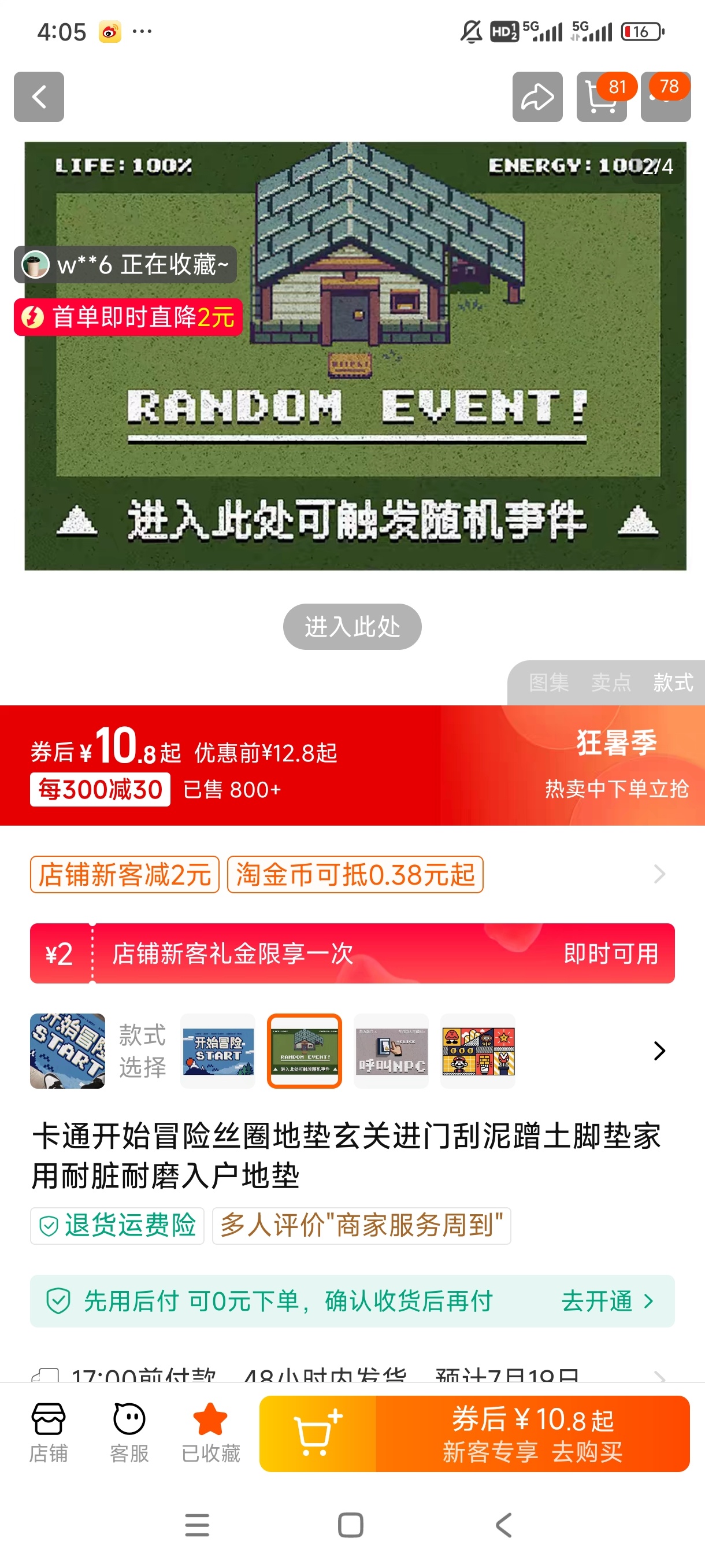The height and width of the screenshot is (1568, 705).
Task: Open the shopping cart
Action: (601, 97)
